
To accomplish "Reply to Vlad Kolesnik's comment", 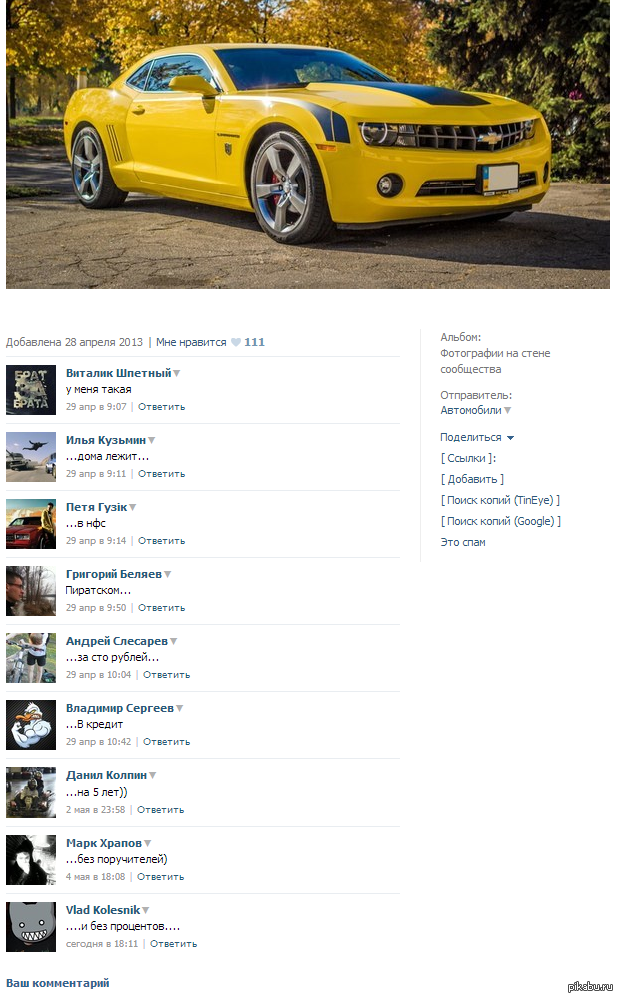I will tap(173, 944).
